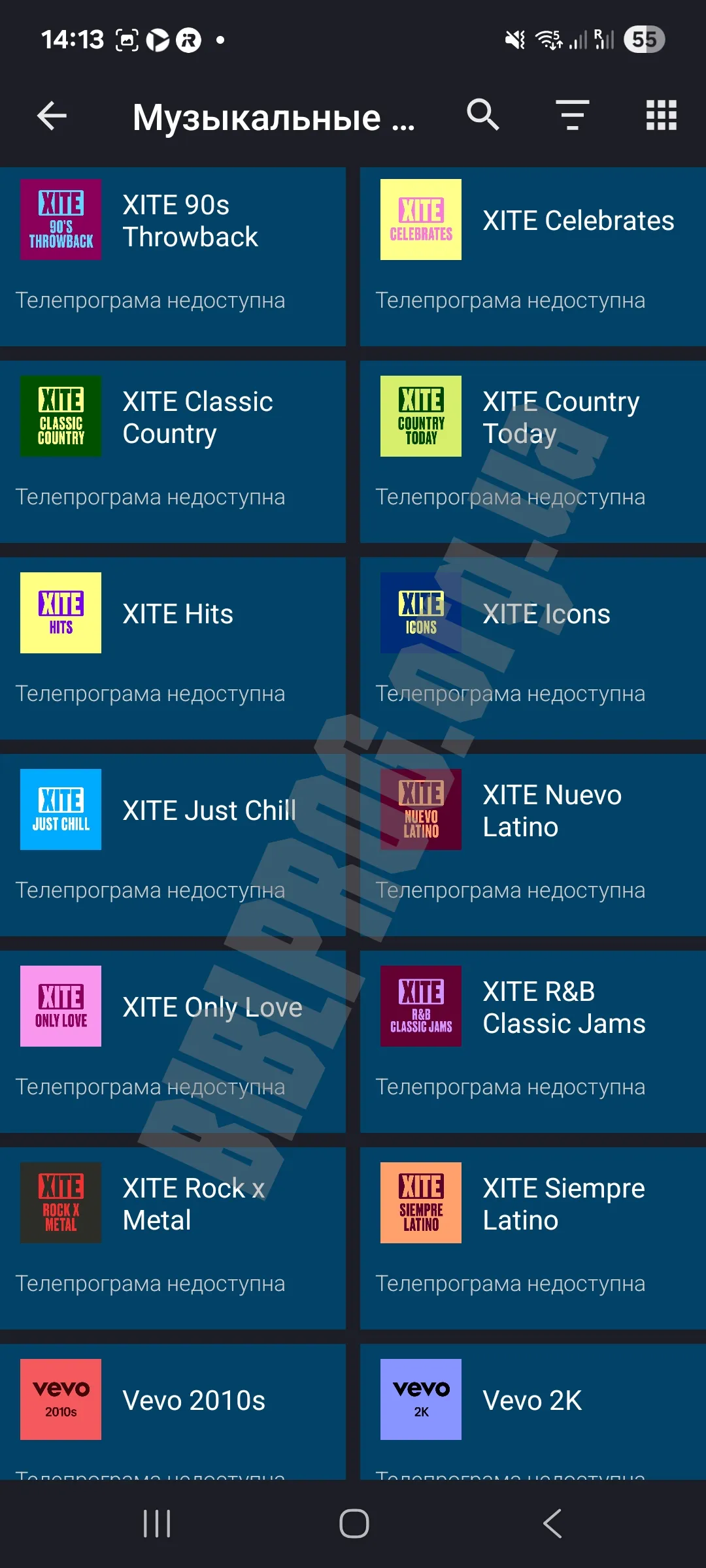The width and height of the screenshot is (706, 1568).
Task: Open channel search
Action: [483, 116]
